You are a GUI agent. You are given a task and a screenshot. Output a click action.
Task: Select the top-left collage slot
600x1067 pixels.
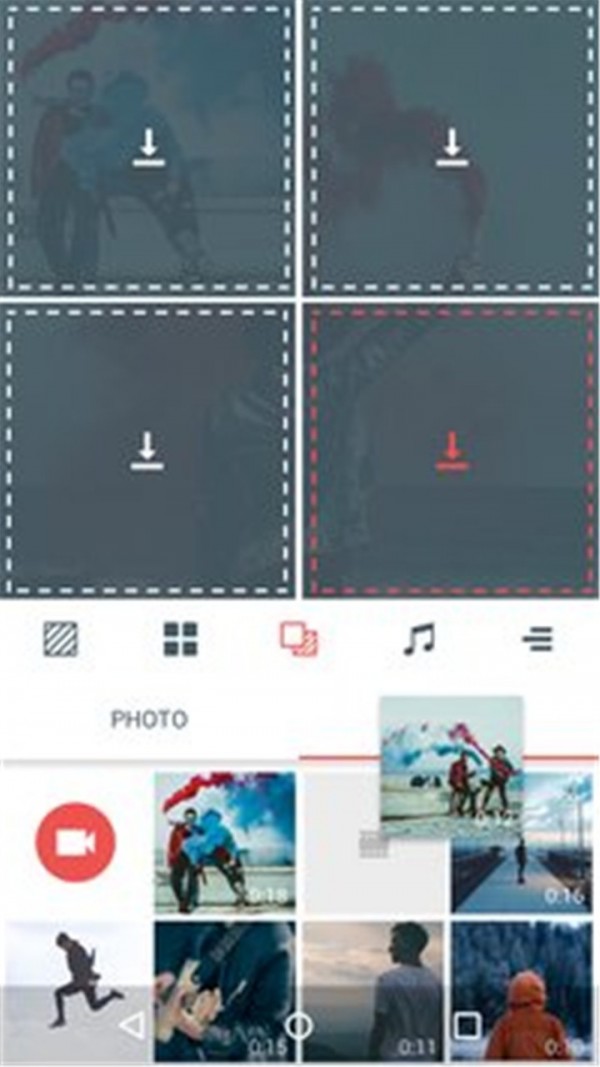coord(148,148)
